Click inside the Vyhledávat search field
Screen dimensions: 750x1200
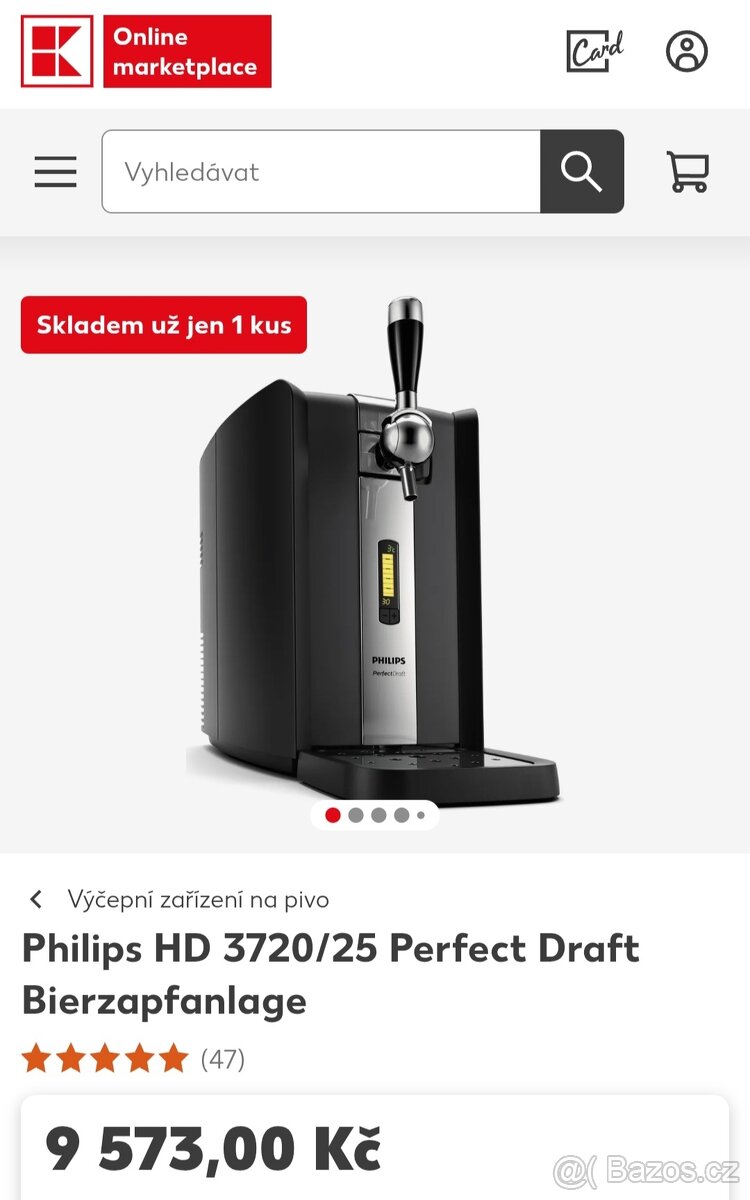300,172
